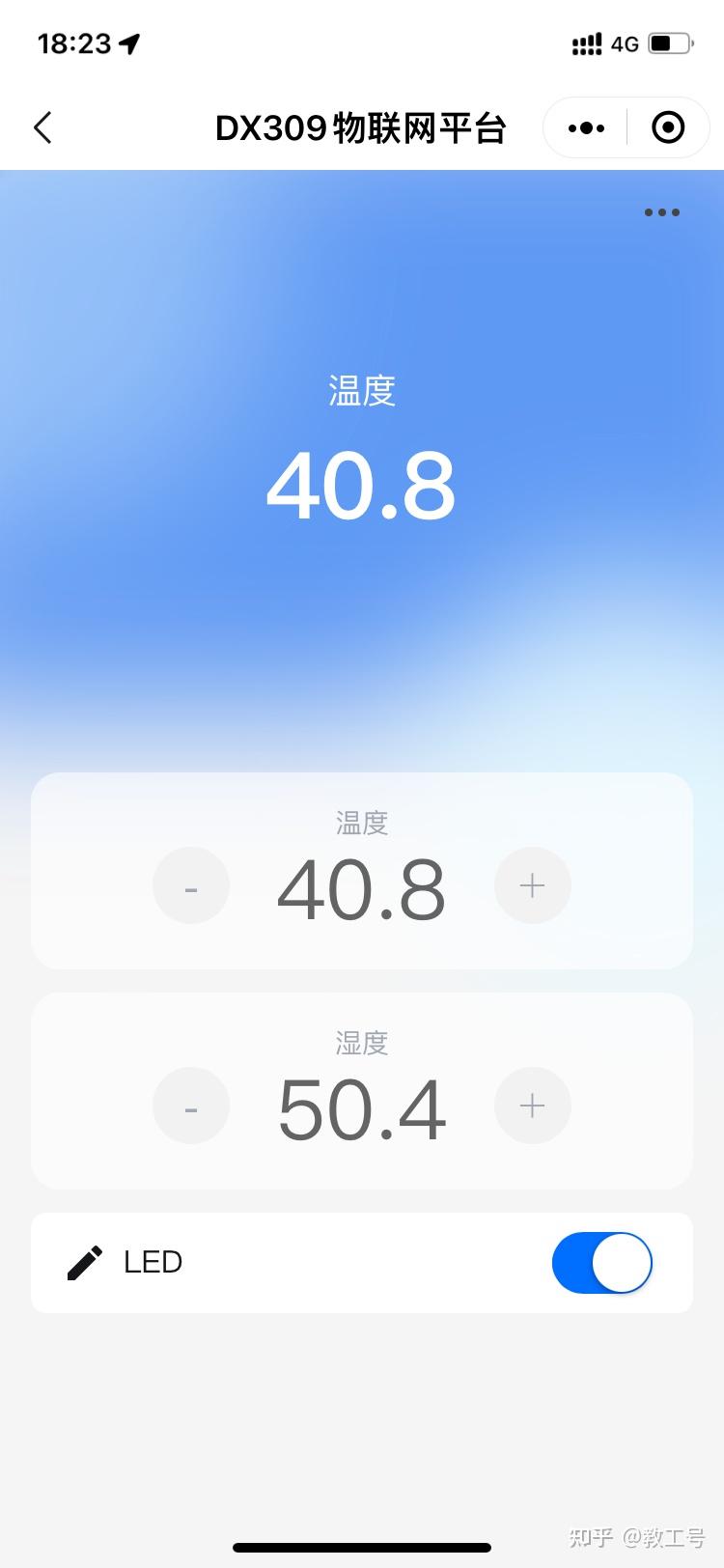This screenshot has width=724, height=1568.
Task: Open the three-dot overflow on the blue panel
Action: [x=662, y=212]
